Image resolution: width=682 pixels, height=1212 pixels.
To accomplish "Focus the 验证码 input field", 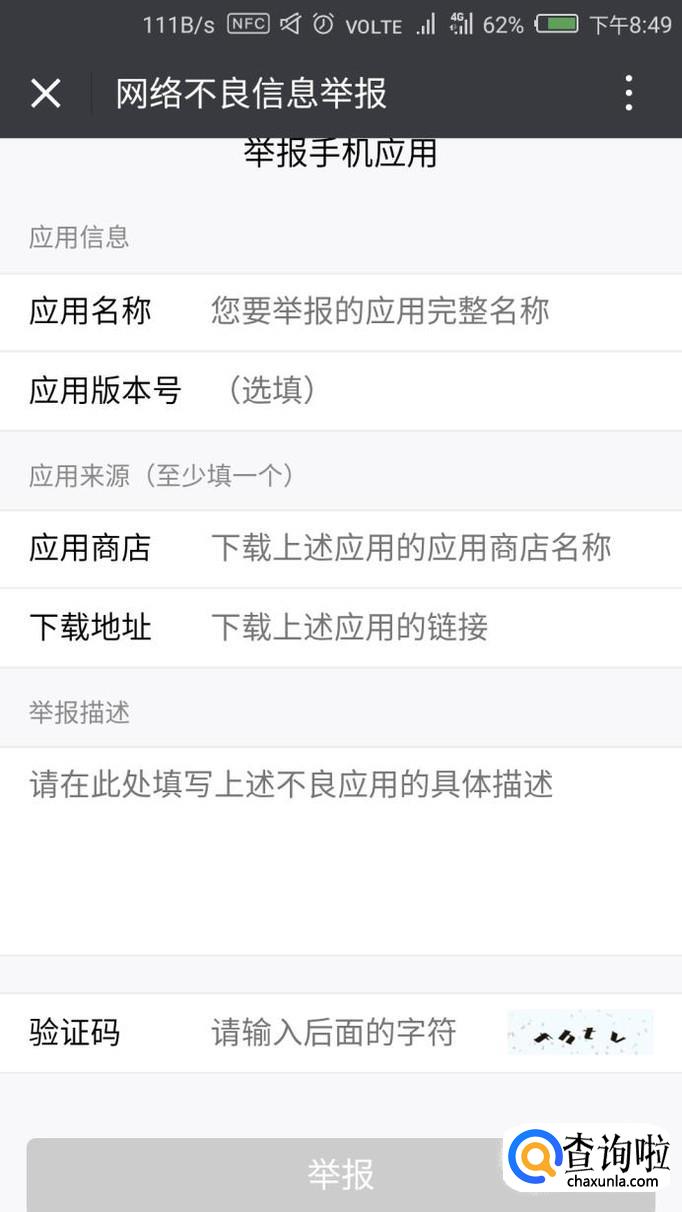I will click(x=352, y=1033).
